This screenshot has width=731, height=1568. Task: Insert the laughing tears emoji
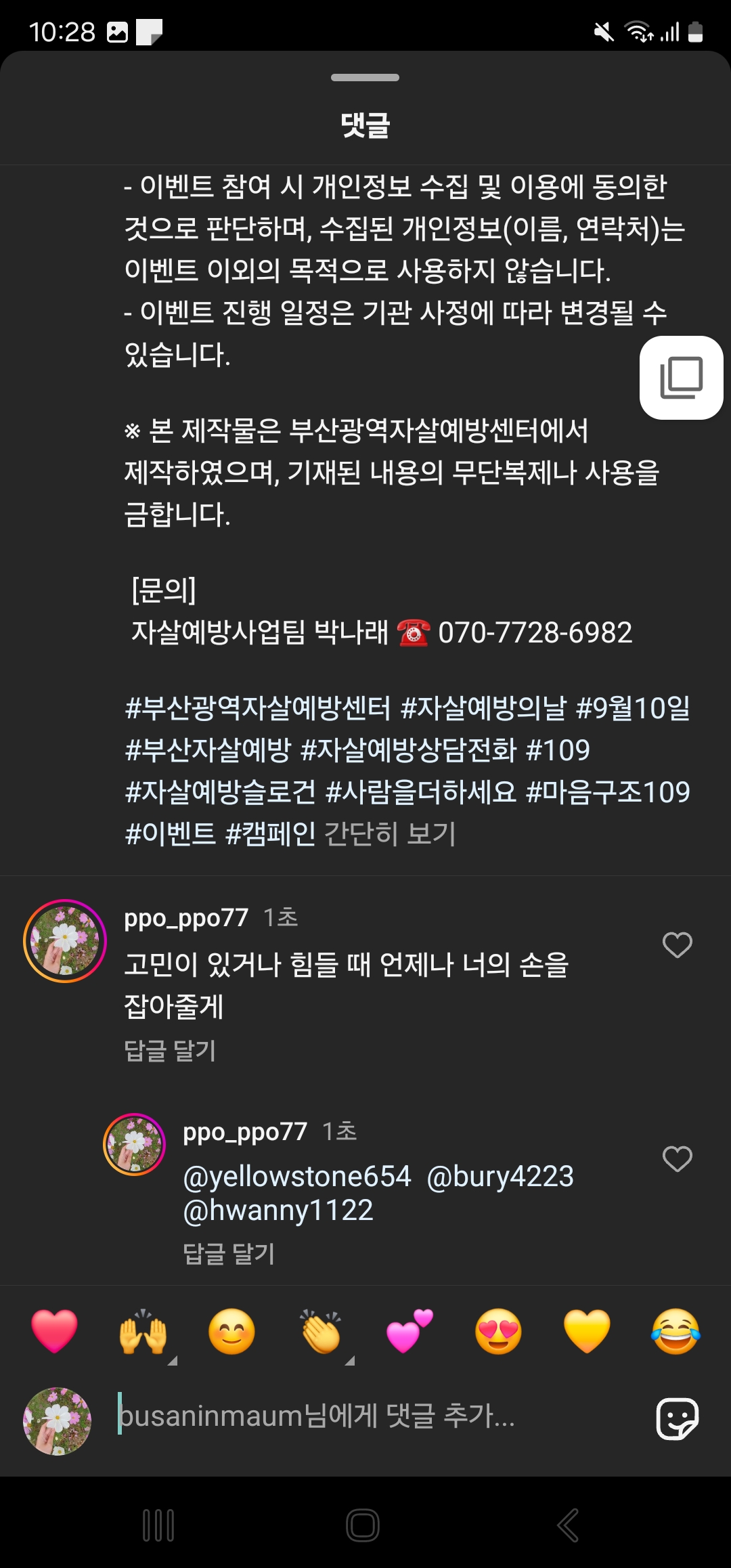pos(675,1331)
